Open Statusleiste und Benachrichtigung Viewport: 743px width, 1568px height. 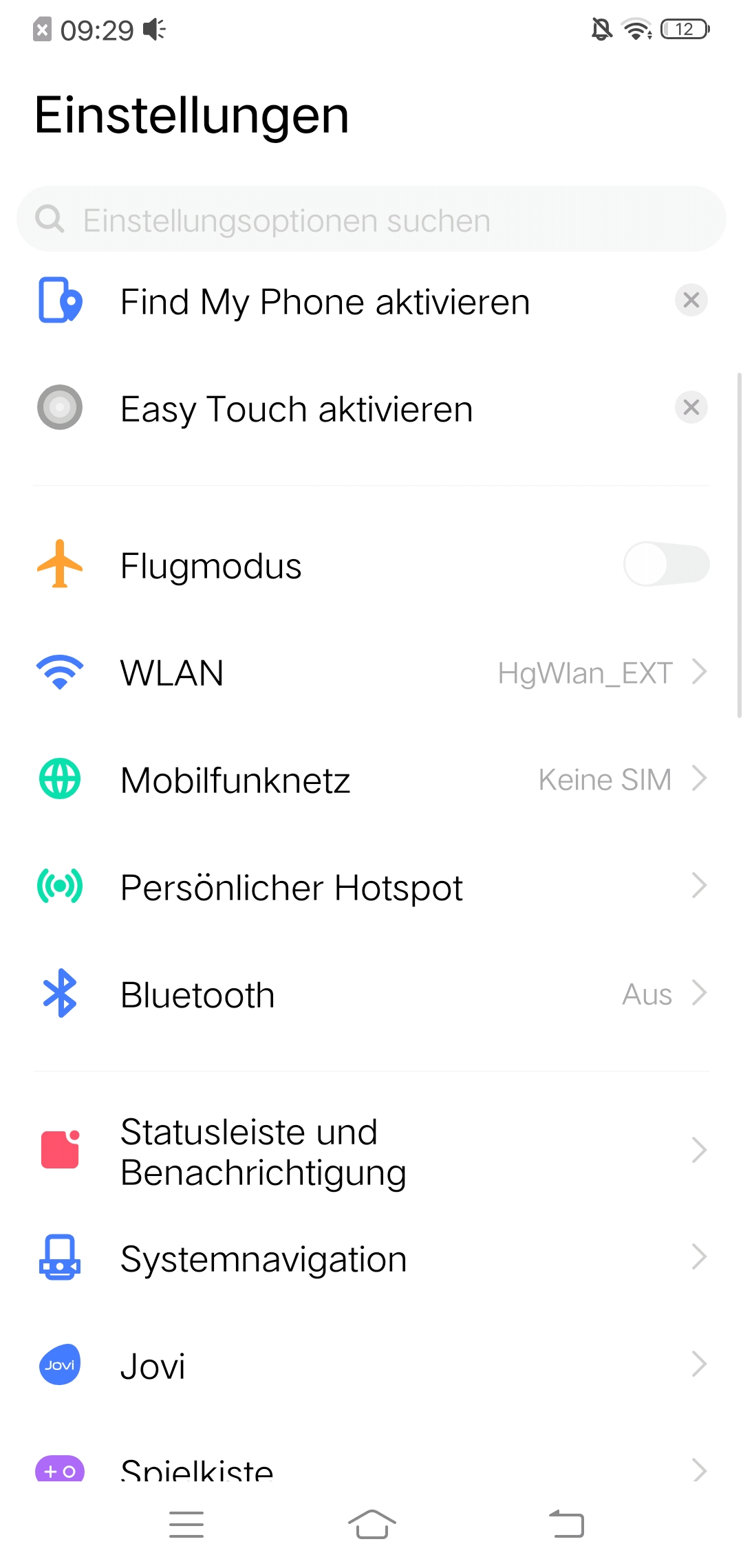pos(371,1151)
